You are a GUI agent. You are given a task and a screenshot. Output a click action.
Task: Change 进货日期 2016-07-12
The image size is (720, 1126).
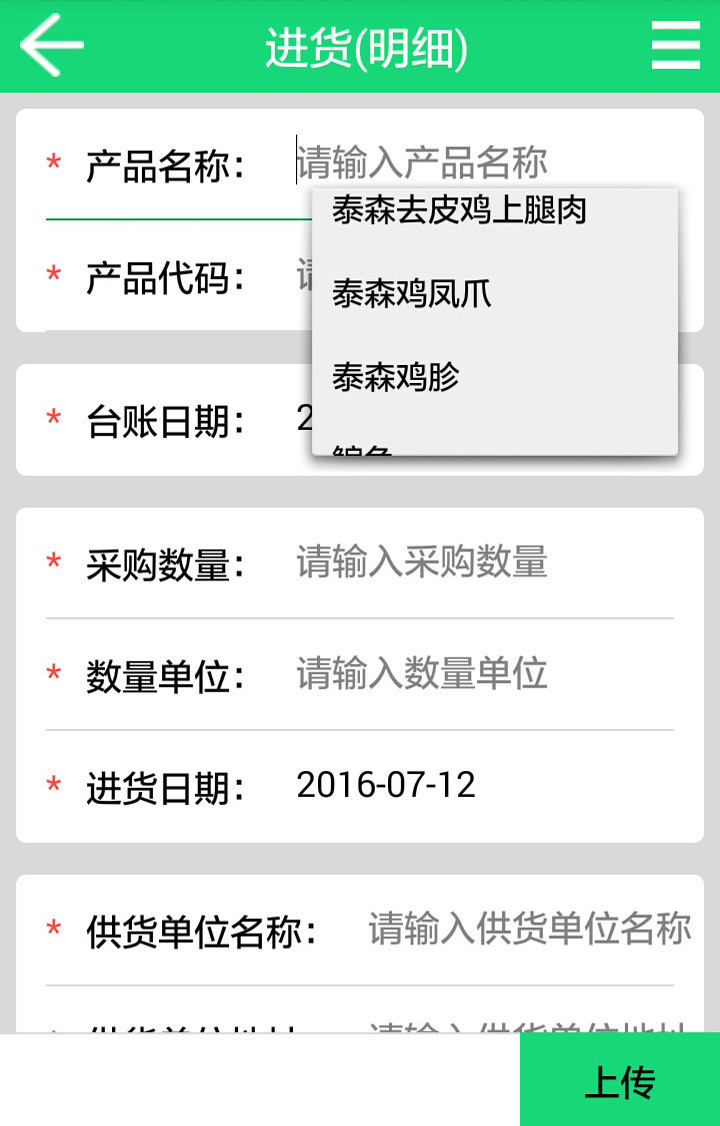386,785
